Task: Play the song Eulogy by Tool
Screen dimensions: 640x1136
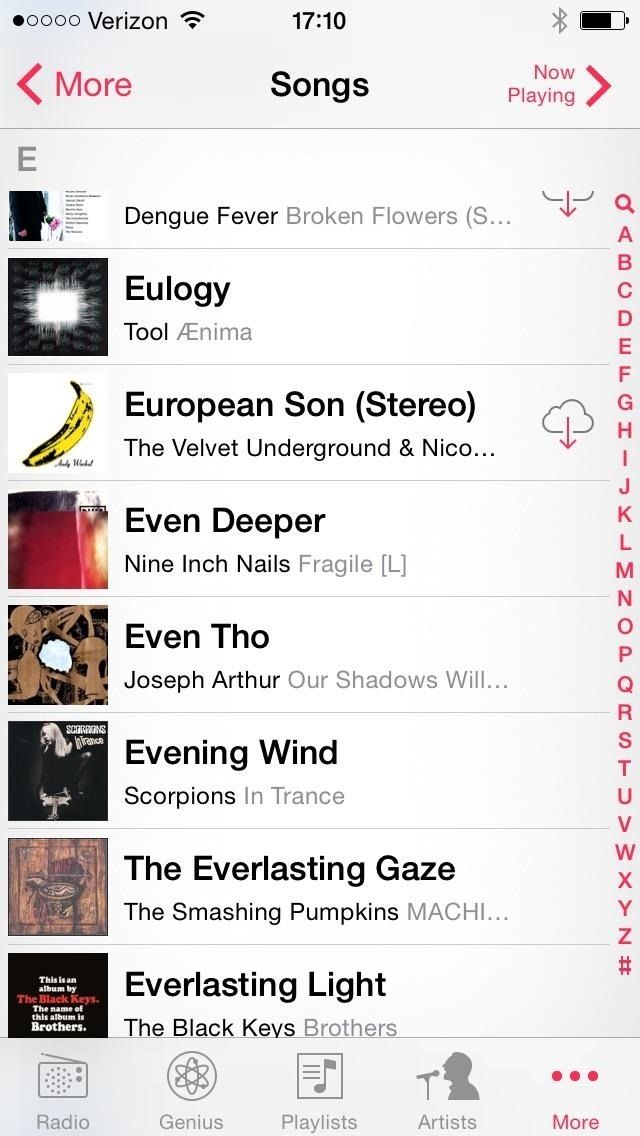Action: pos(300,307)
